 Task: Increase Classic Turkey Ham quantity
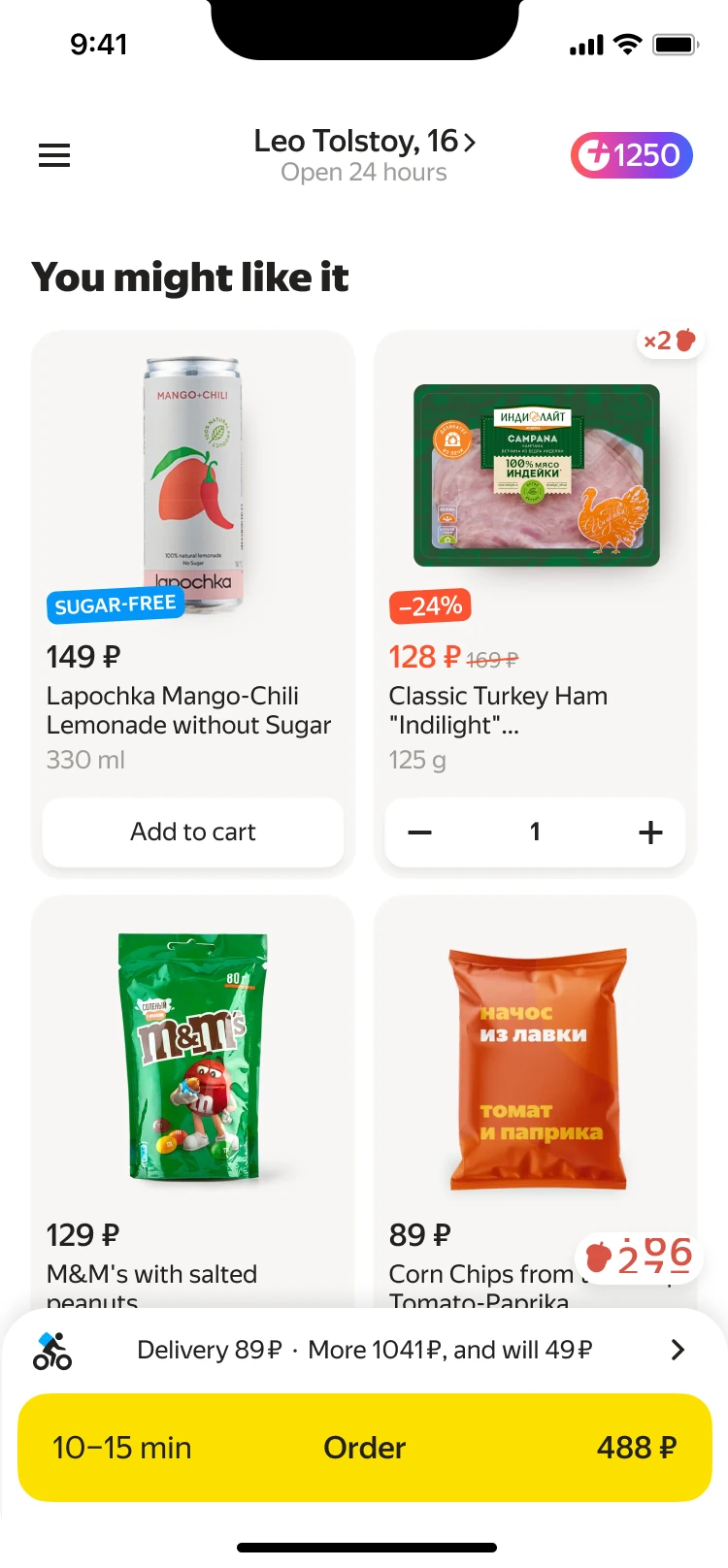point(650,832)
